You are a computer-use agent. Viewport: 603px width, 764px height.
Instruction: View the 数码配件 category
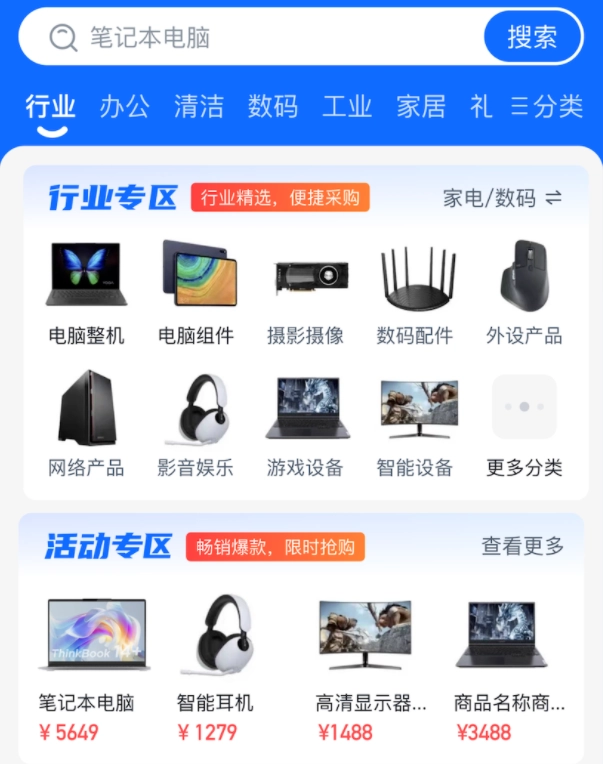415,290
